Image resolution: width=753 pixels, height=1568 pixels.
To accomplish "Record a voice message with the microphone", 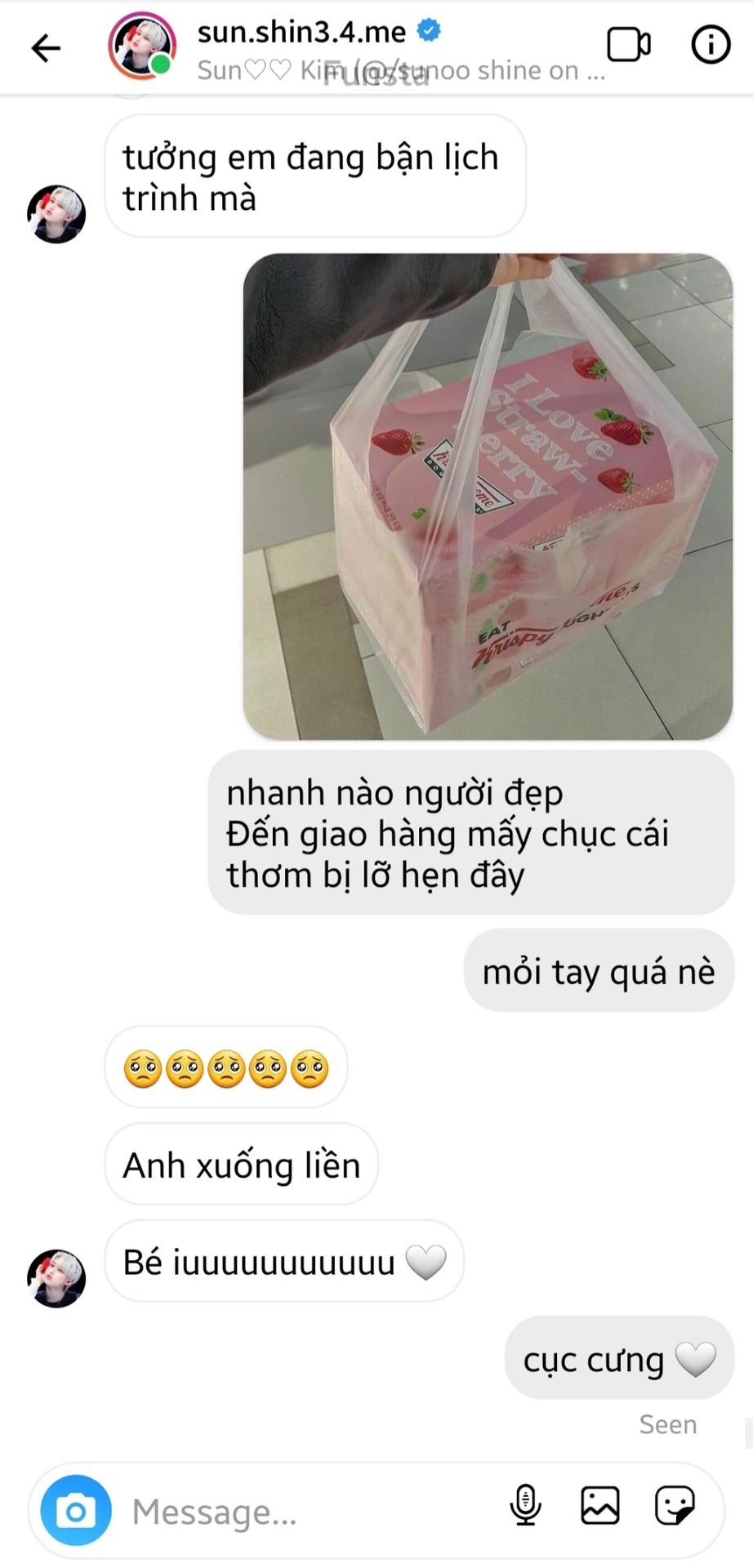I will coord(525,1505).
